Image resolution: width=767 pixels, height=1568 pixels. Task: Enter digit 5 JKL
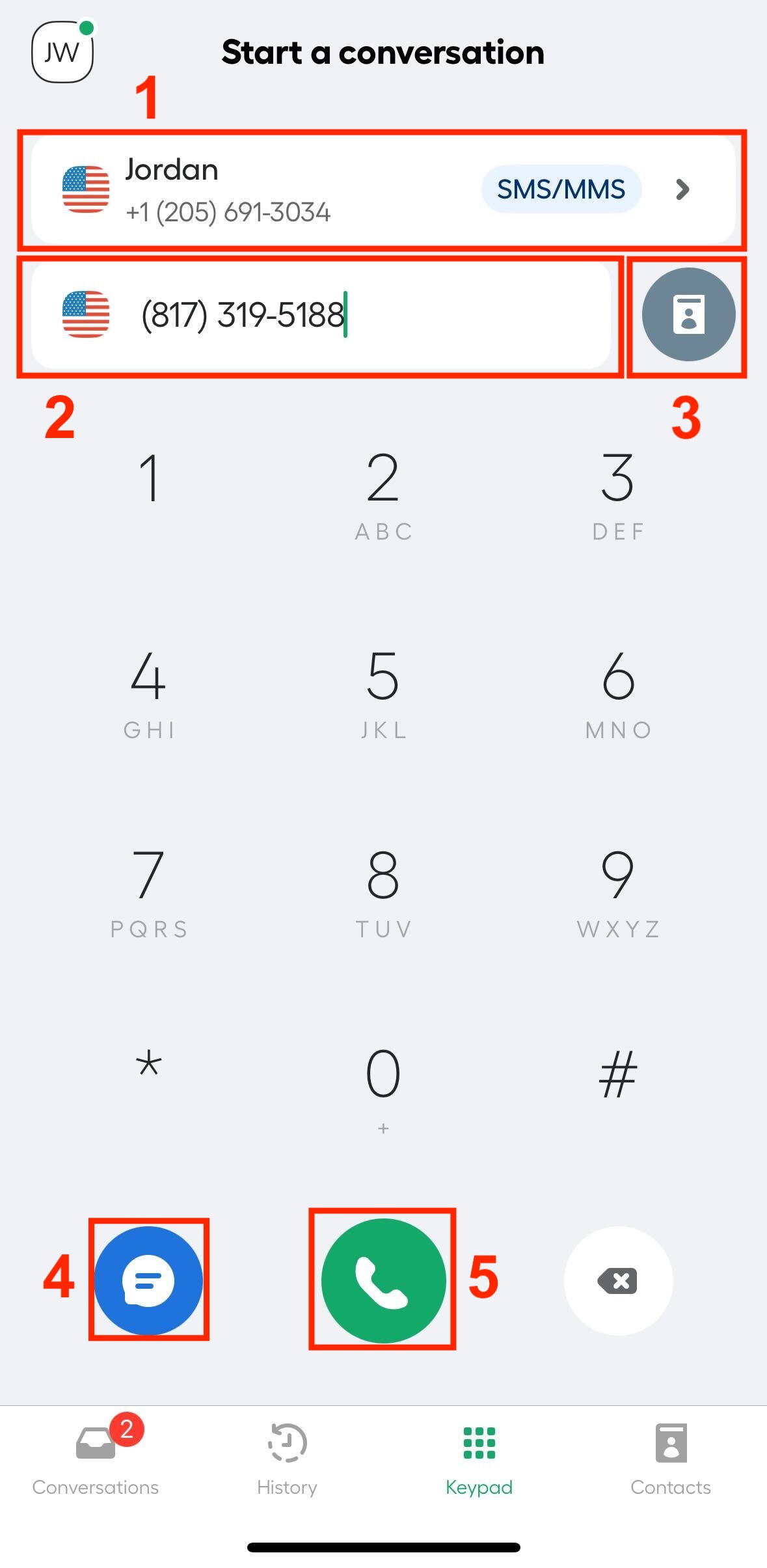click(383, 693)
